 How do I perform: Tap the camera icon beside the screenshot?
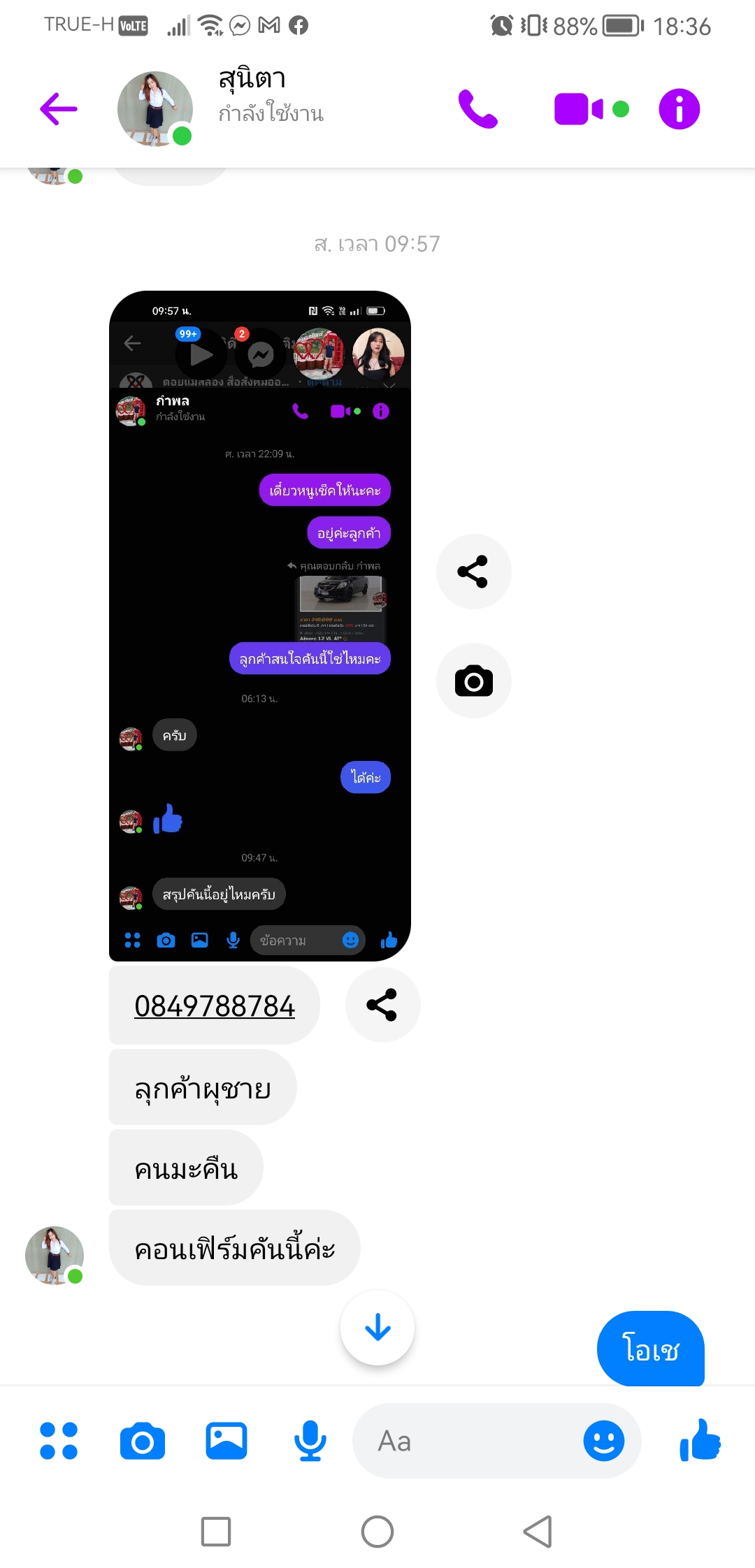click(x=473, y=681)
